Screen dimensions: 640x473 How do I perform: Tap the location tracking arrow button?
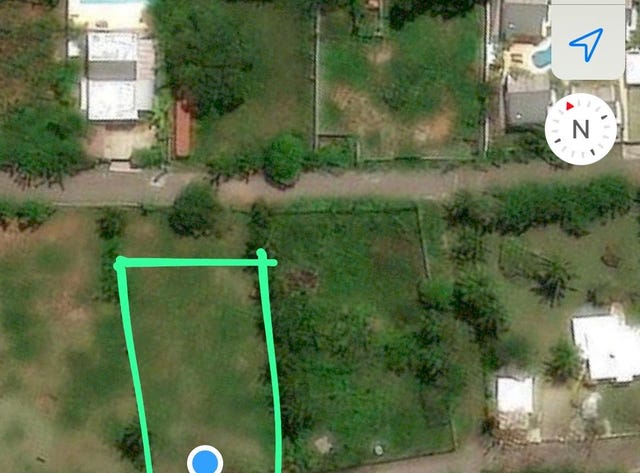(x=585, y=43)
